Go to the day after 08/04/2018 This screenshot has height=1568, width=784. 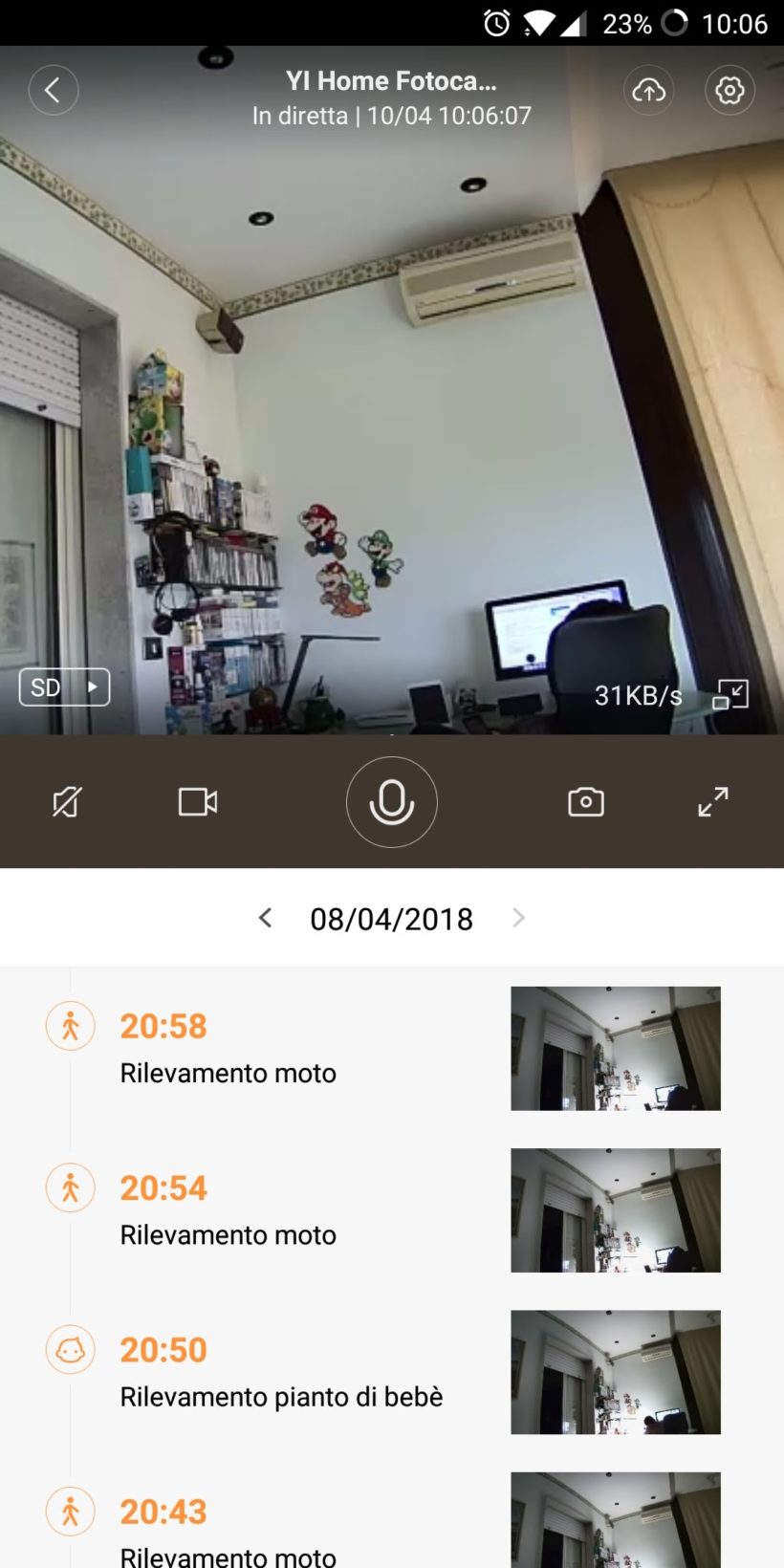tap(518, 918)
